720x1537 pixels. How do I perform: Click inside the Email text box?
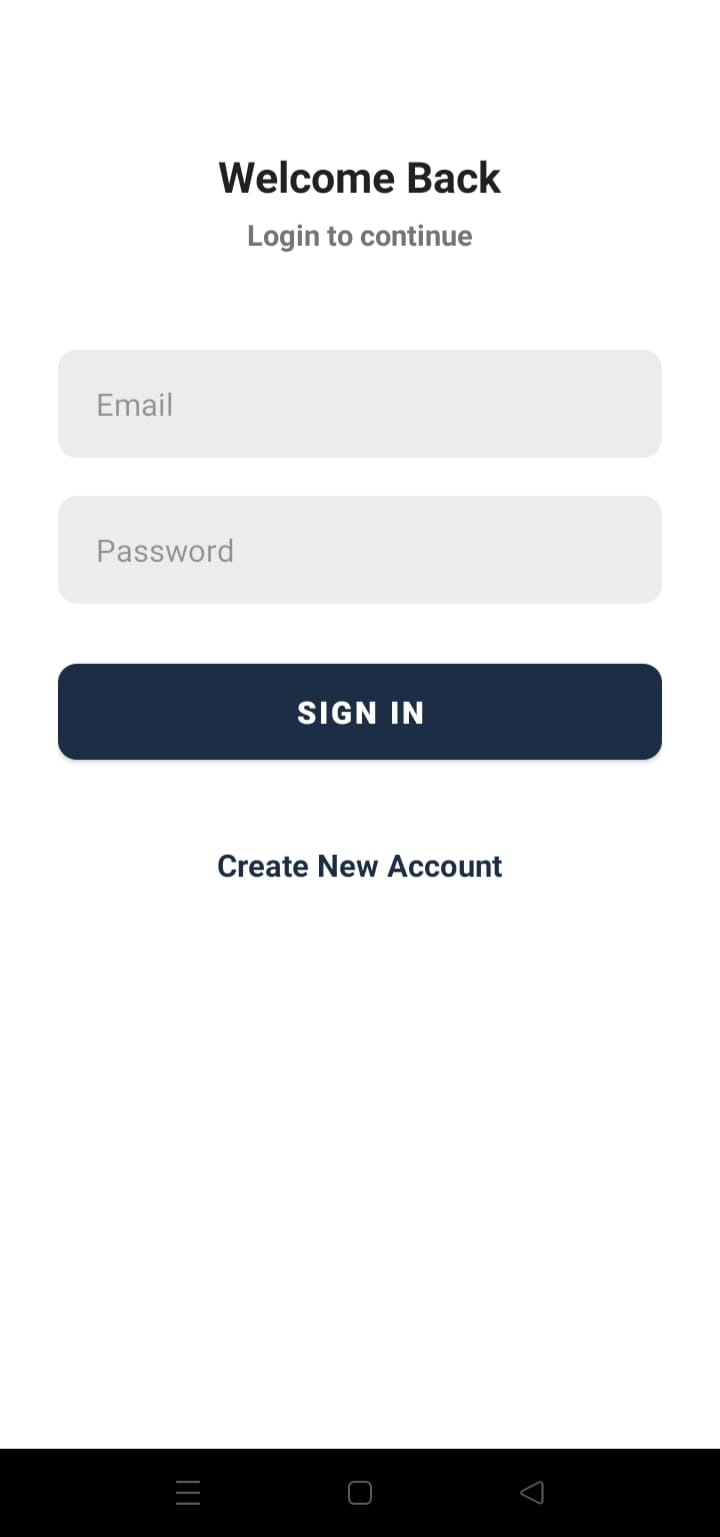pos(359,403)
